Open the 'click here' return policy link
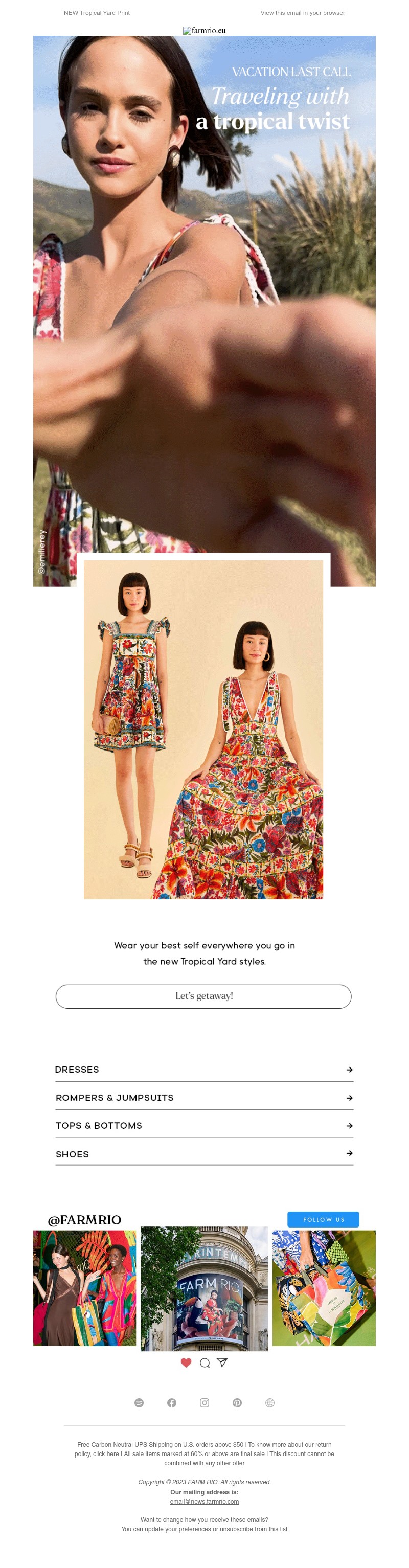This screenshot has width=409, height=1568. (x=106, y=1453)
